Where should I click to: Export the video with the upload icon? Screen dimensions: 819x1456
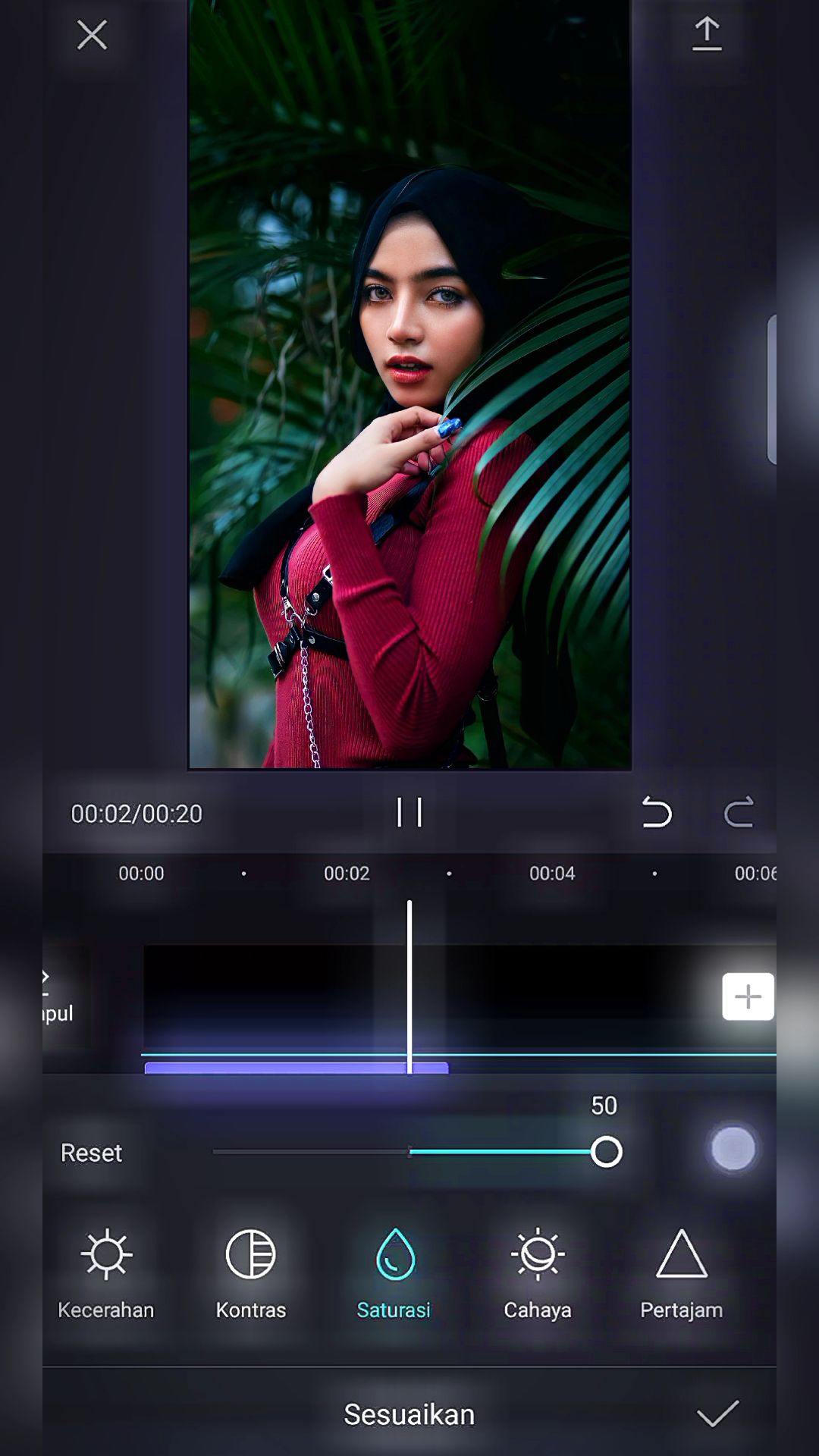click(x=707, y=34)
